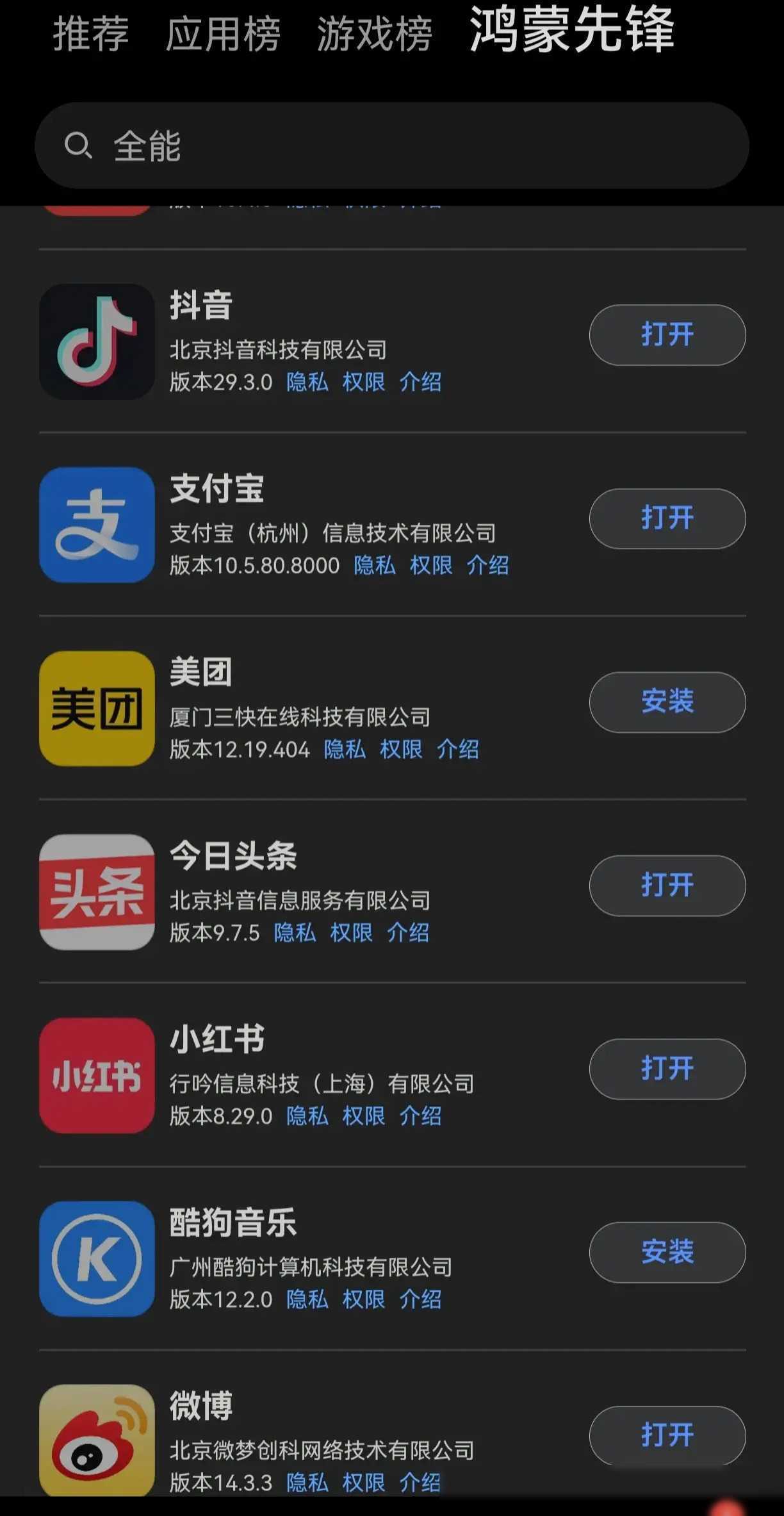784x1516 pixels.
Task: Open 支付宝 with its 打开 button
Action: [x=667, y=518]
